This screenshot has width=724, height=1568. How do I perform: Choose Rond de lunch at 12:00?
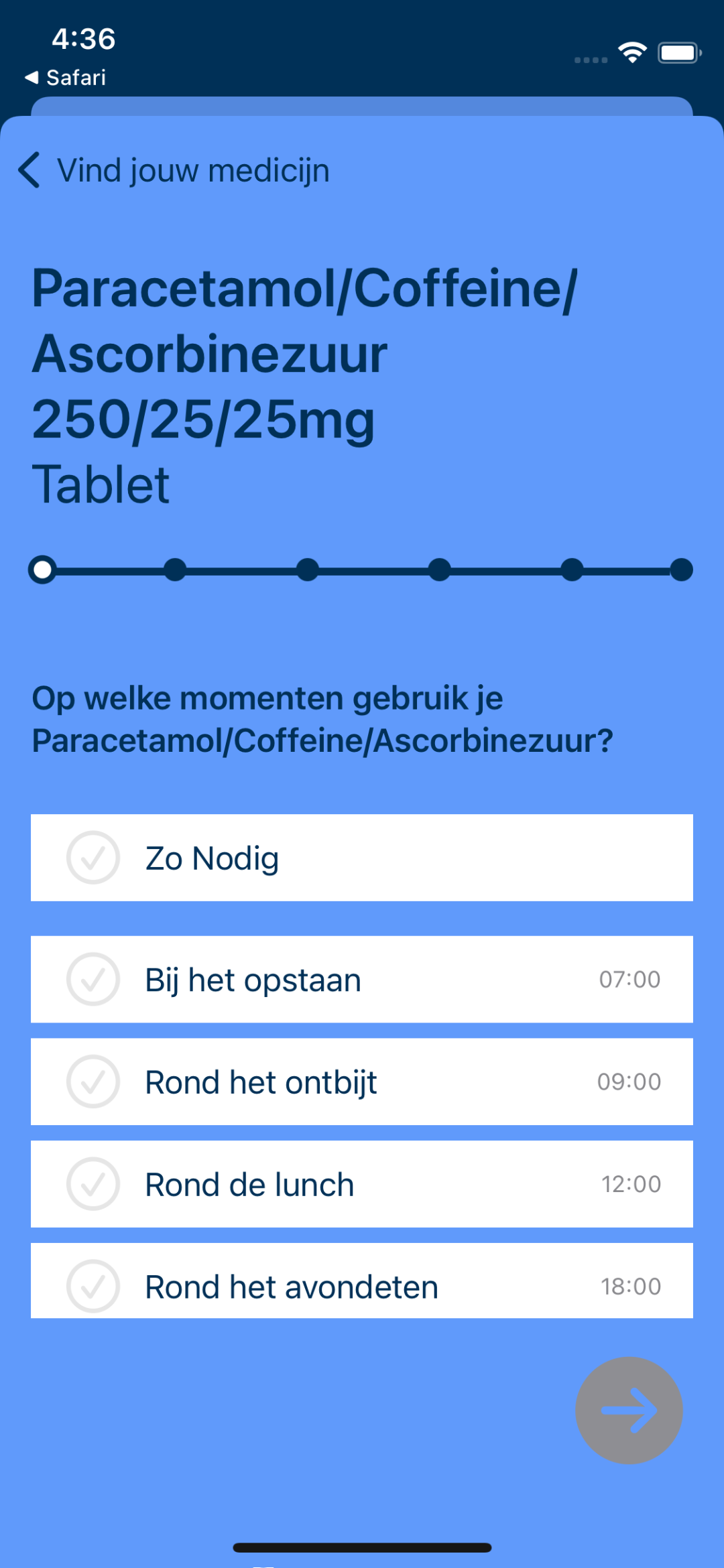click(362, 1184)
